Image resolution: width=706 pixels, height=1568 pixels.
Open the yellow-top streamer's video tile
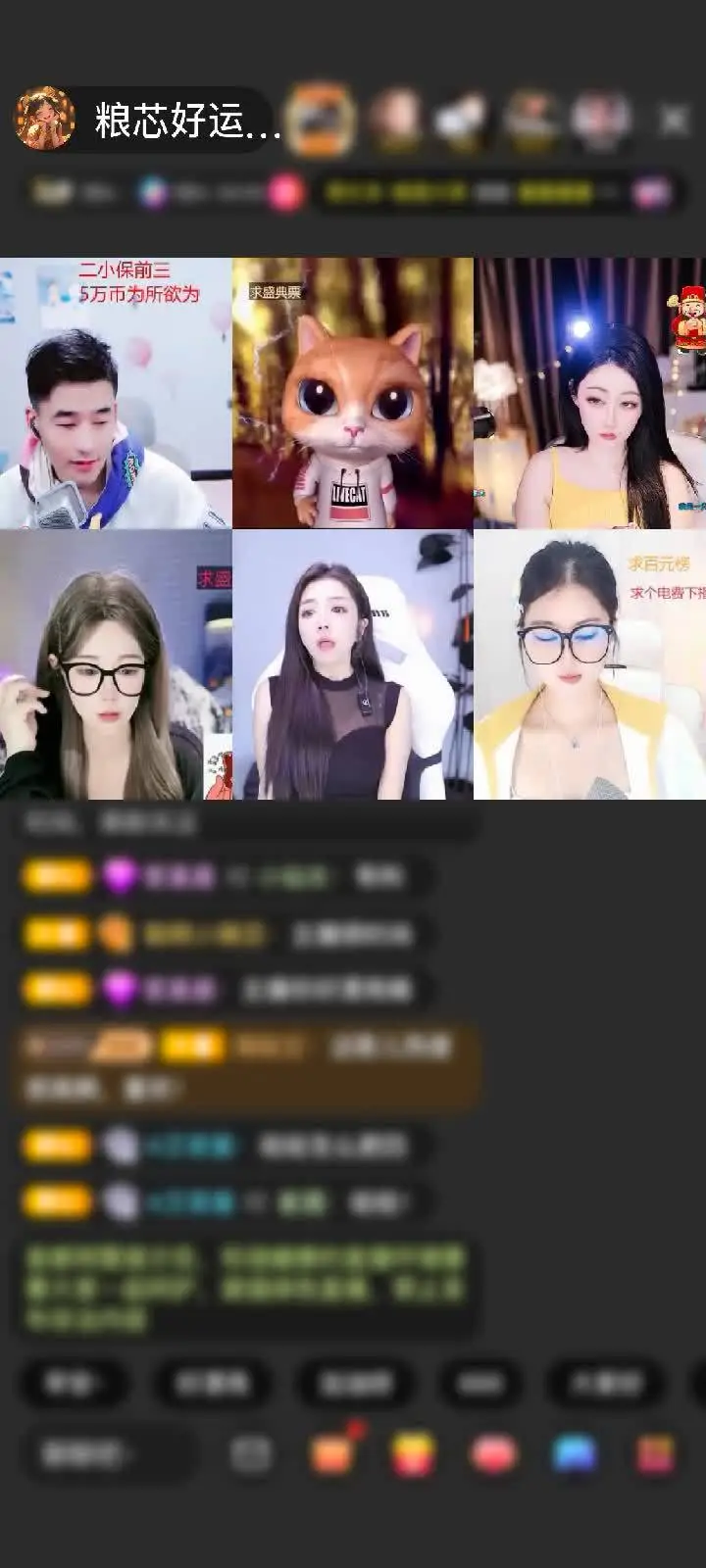pos(589,393)
